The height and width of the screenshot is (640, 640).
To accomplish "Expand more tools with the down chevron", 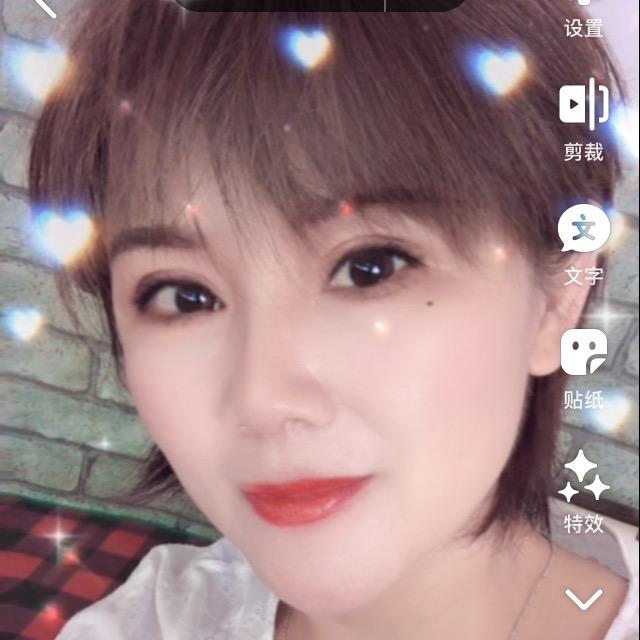I will coord(584,599).
